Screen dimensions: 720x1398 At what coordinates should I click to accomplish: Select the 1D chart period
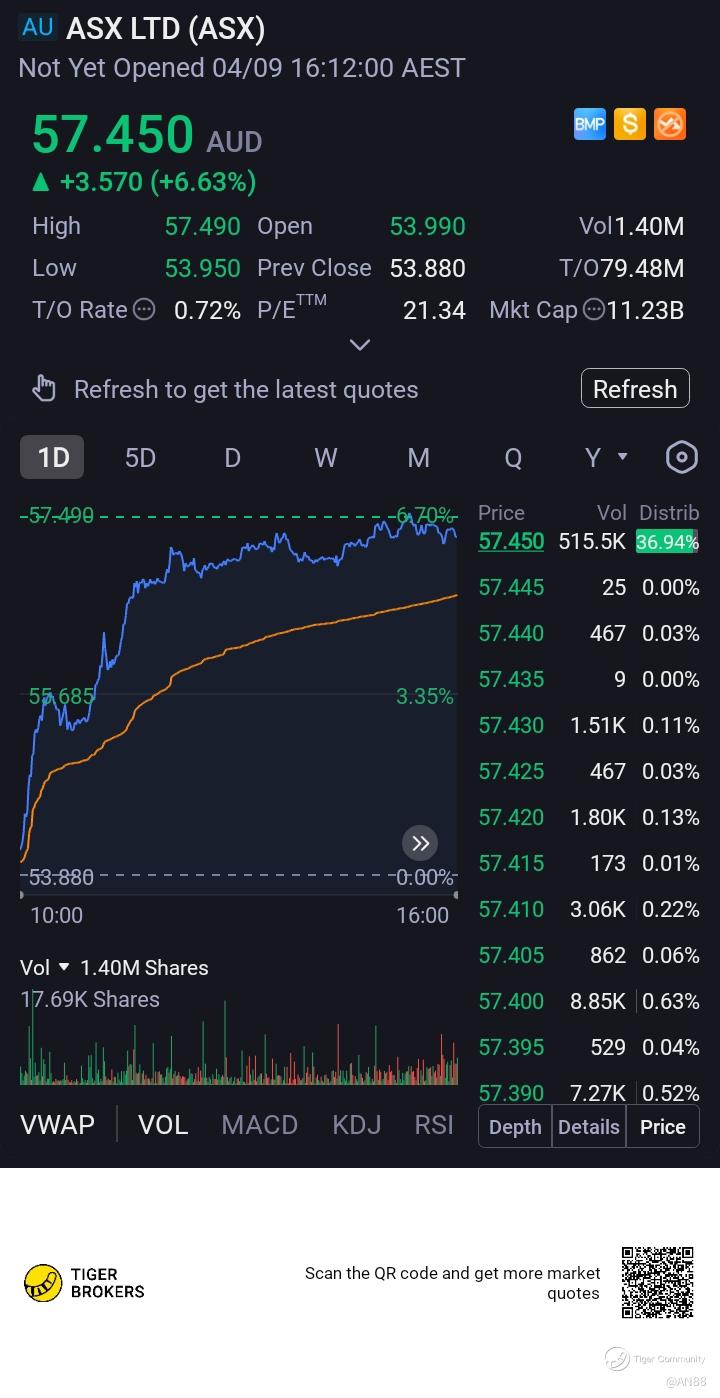(x=53, y=458)
